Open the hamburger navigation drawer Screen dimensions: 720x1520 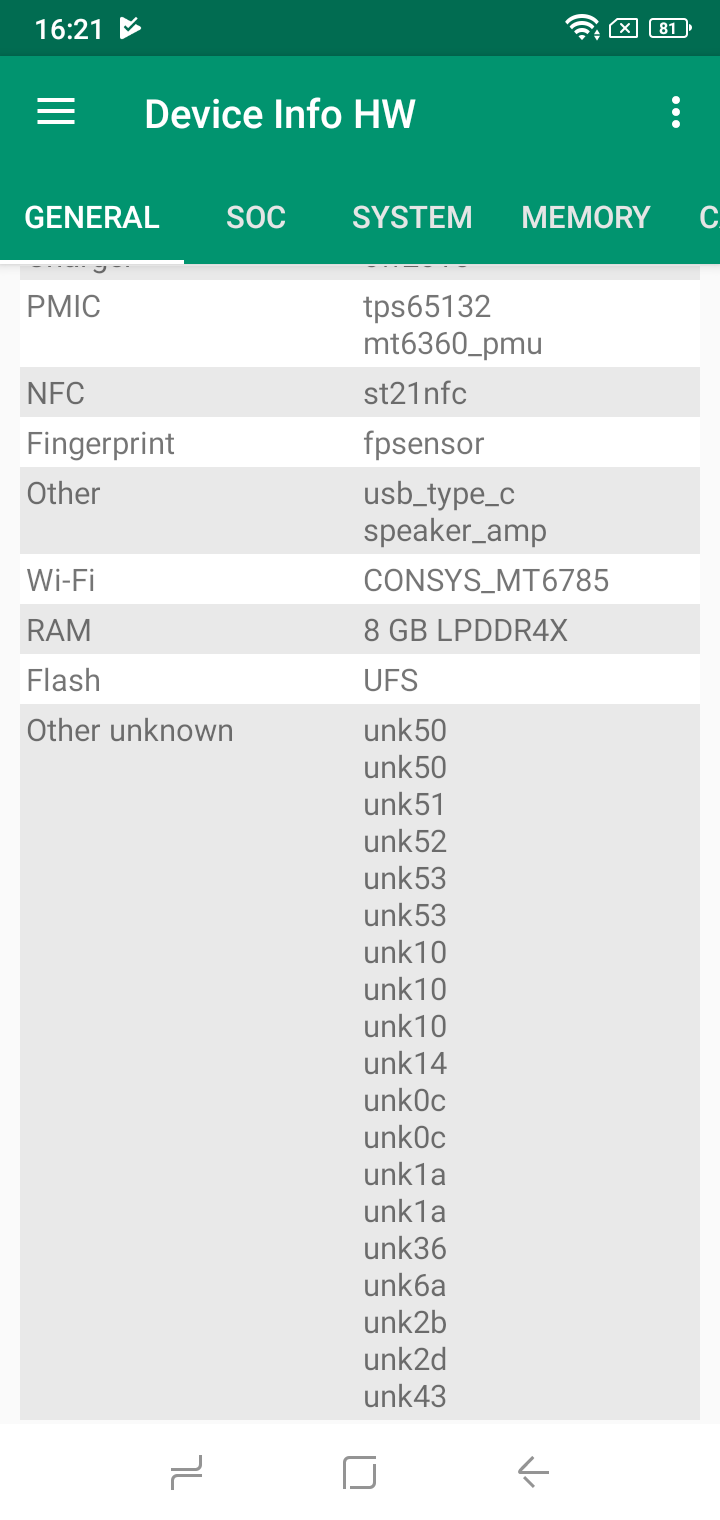[56, 112]
